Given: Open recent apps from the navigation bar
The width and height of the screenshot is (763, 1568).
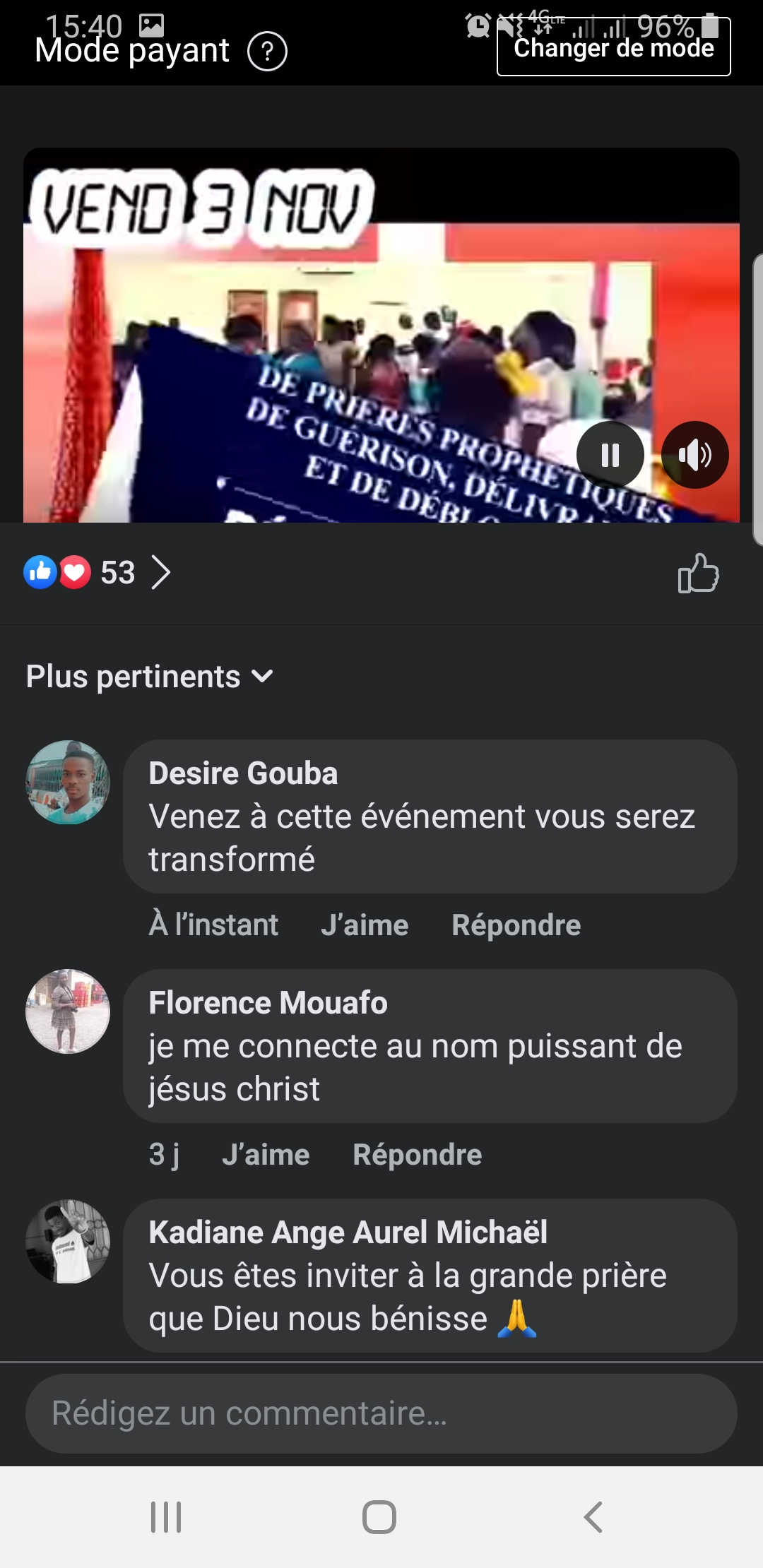Looking at the screenshot, I should pyautogui.click(x=167, y=1516).
